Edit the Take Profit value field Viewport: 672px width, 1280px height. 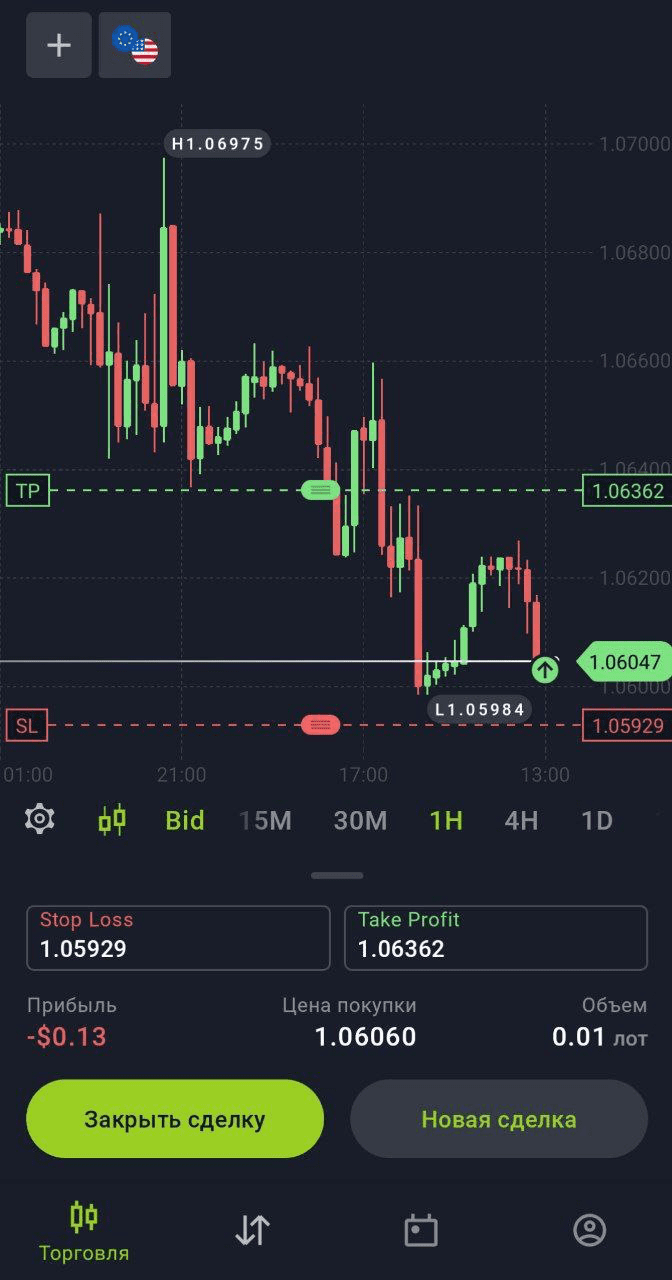[496, 938]
